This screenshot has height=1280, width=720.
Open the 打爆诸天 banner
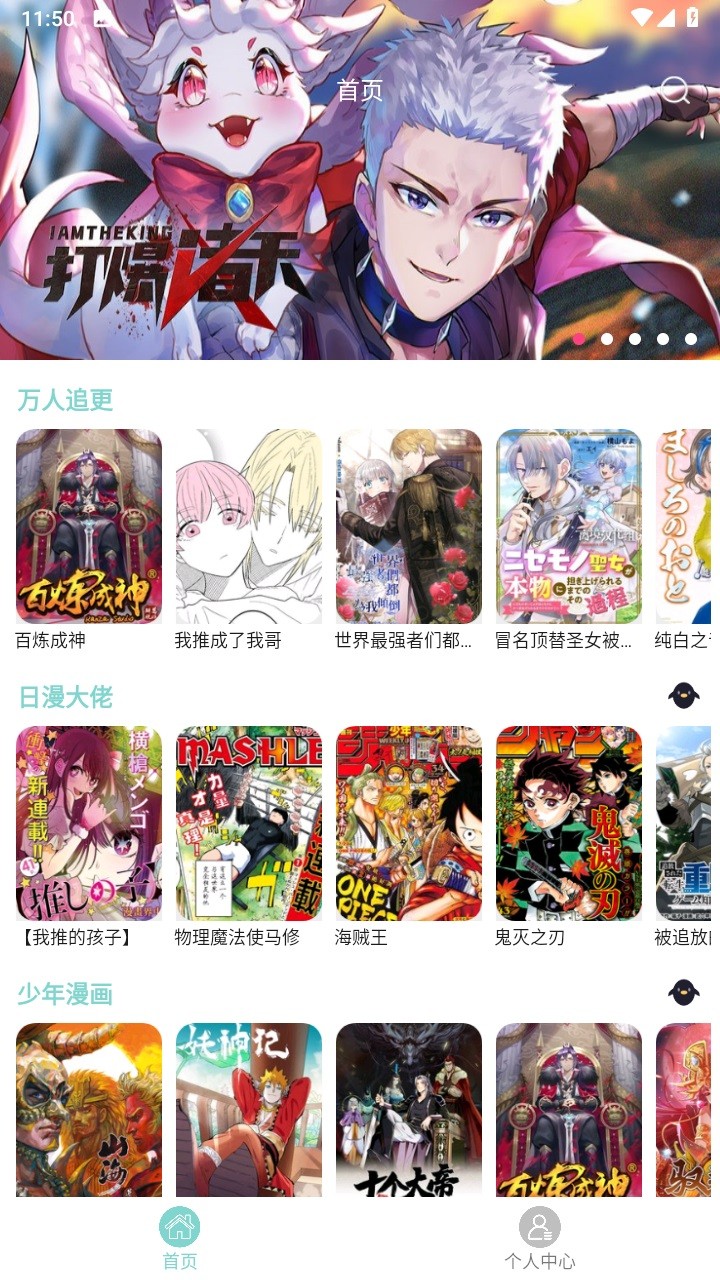(x=360, y=220)
